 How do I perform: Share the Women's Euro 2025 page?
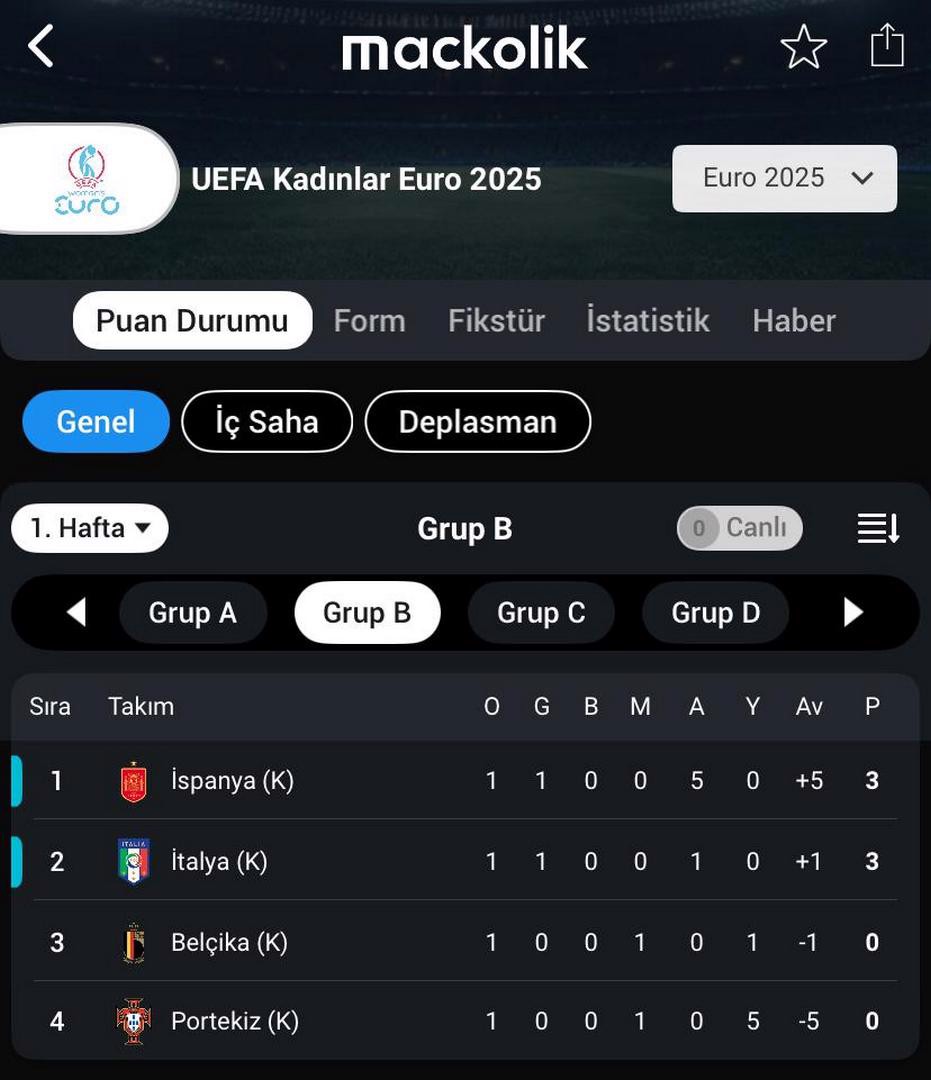pos(887,46)
